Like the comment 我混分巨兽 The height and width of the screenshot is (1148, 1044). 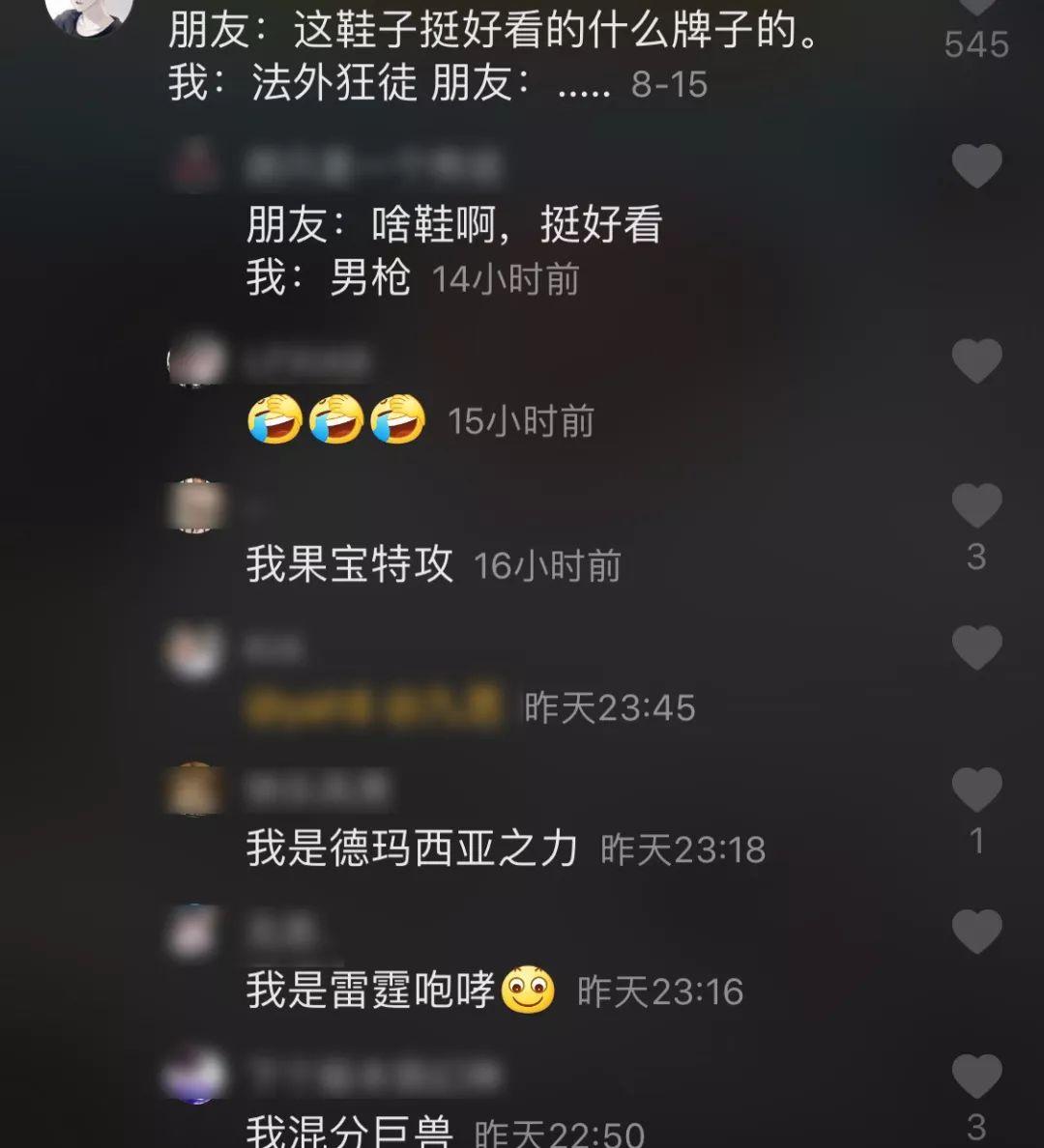click(976, 1076)
